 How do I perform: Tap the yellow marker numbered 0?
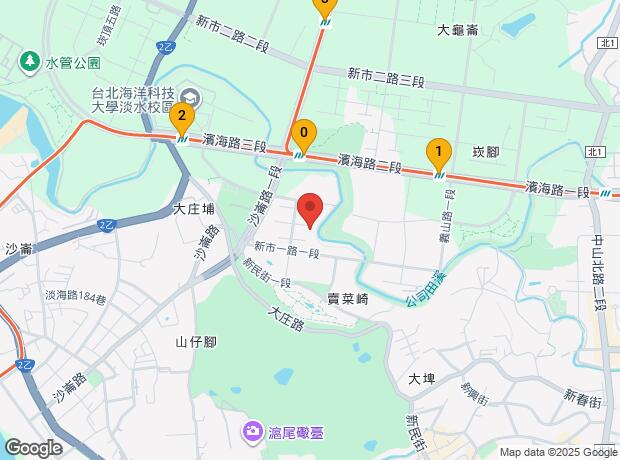pyautogui.click(x=303, y=133)
